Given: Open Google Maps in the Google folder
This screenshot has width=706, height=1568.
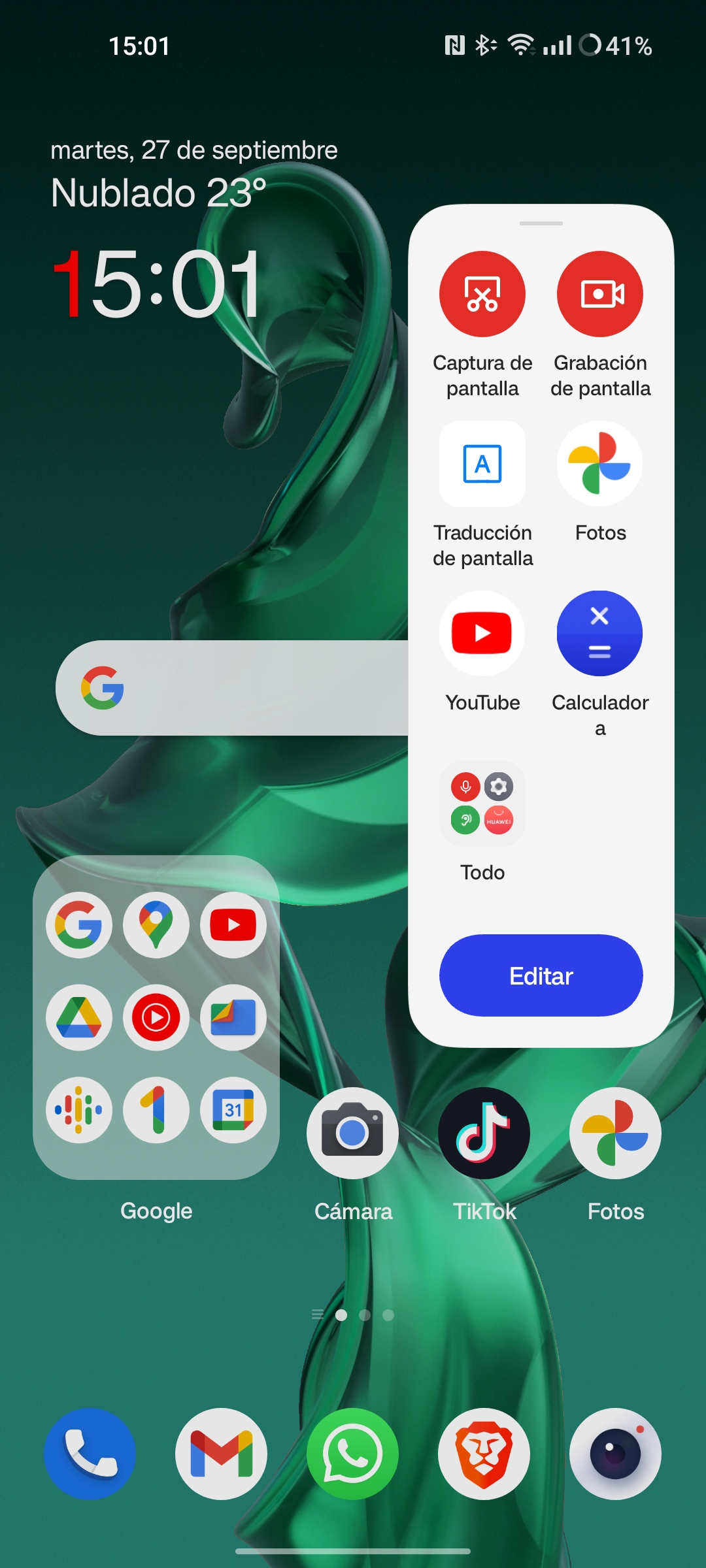Looking at the screenshot, I should 156,925.
